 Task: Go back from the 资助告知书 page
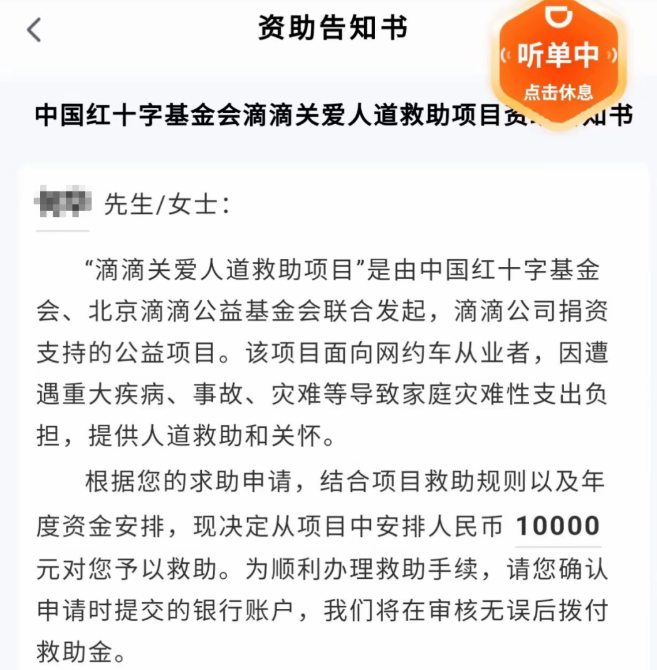pyautogui.click(x=35, y=30)
